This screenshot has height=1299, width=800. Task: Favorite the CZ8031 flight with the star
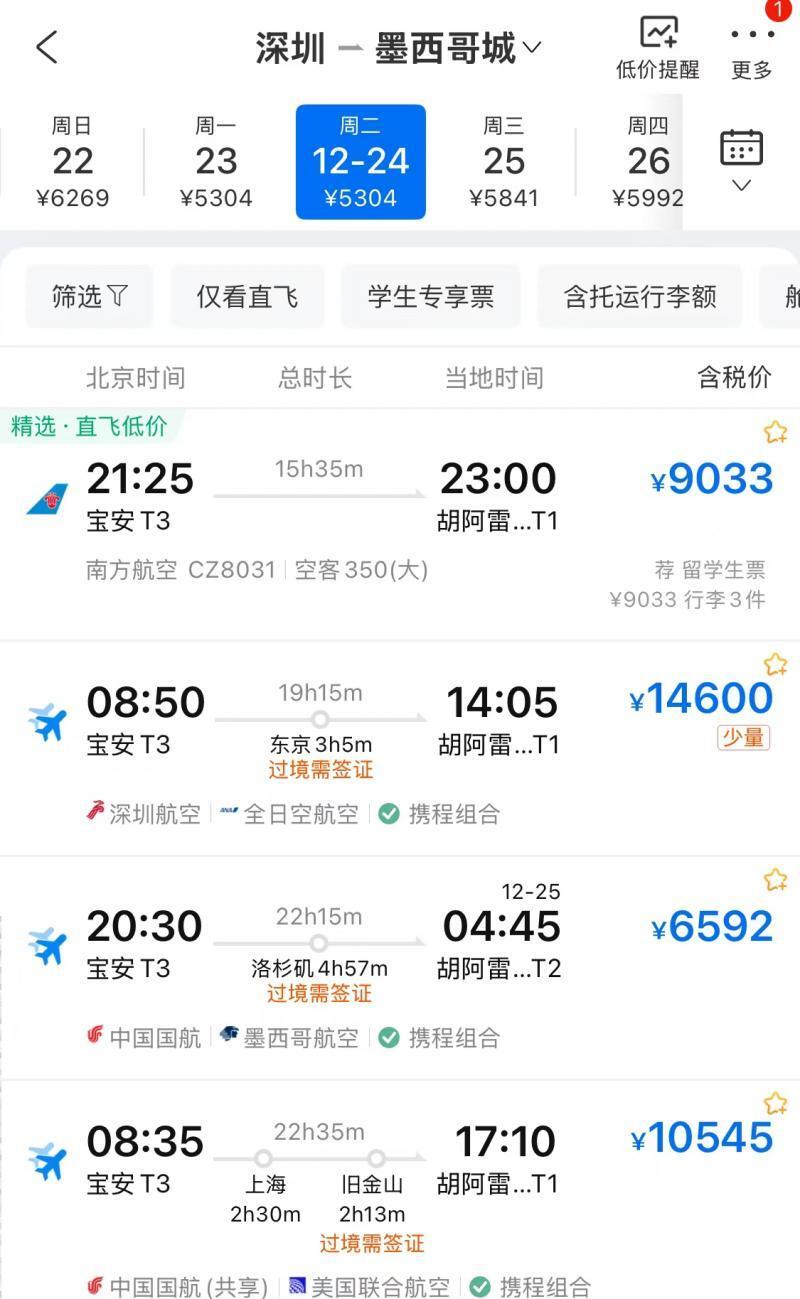(776, 432)
